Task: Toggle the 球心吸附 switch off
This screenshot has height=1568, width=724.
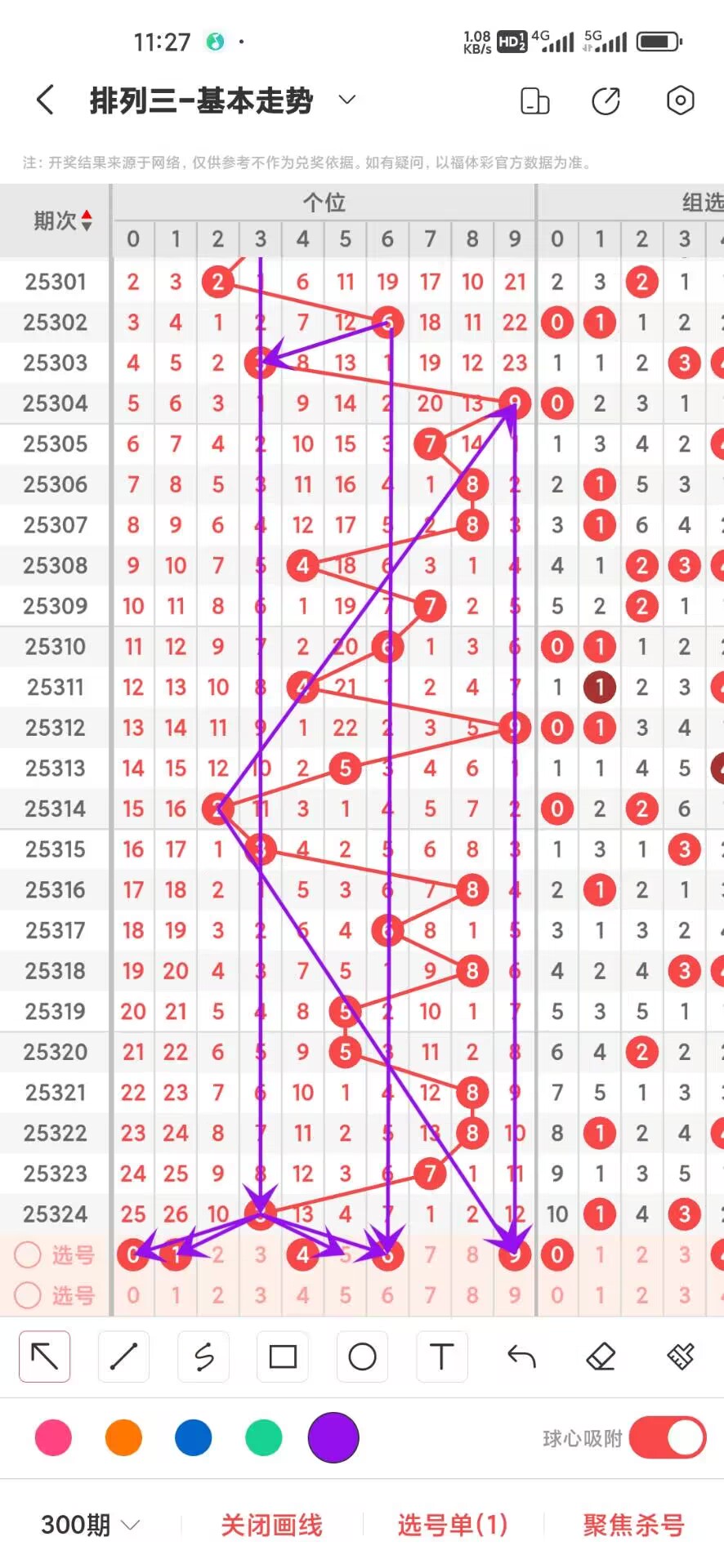Action: [667, 1437]
